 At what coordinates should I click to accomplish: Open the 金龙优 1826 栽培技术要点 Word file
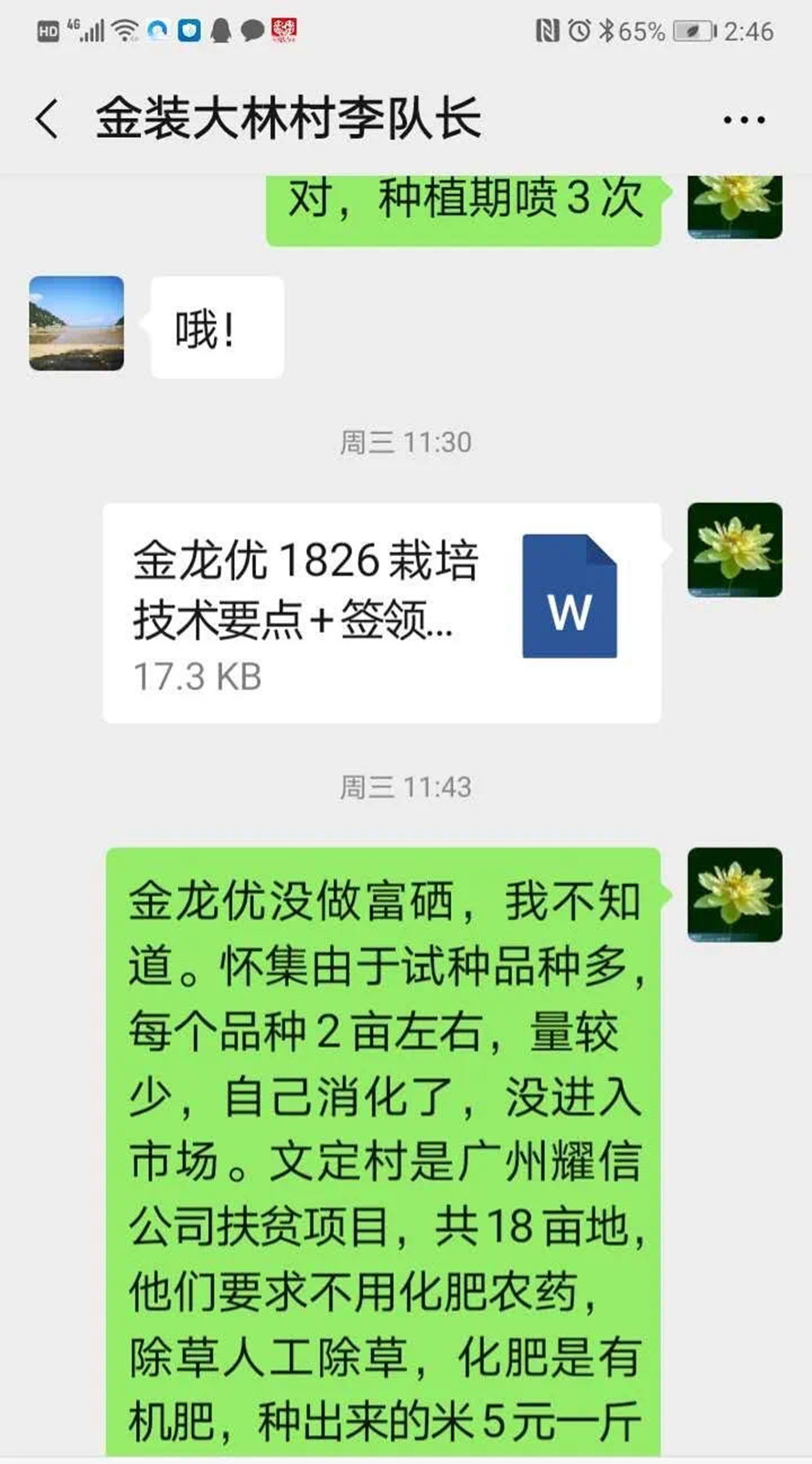382,613
